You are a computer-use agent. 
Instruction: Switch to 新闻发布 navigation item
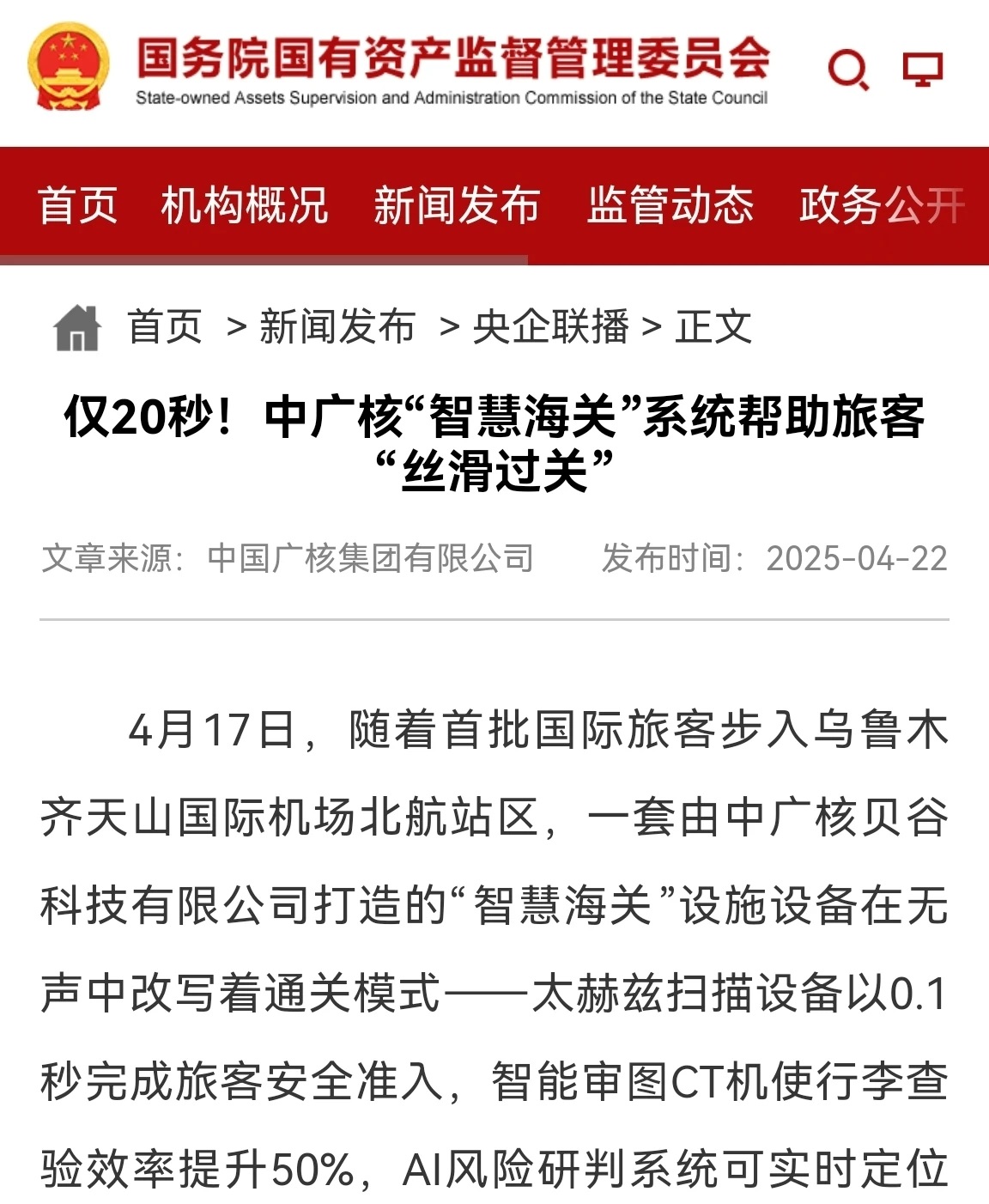click(457, 205)
